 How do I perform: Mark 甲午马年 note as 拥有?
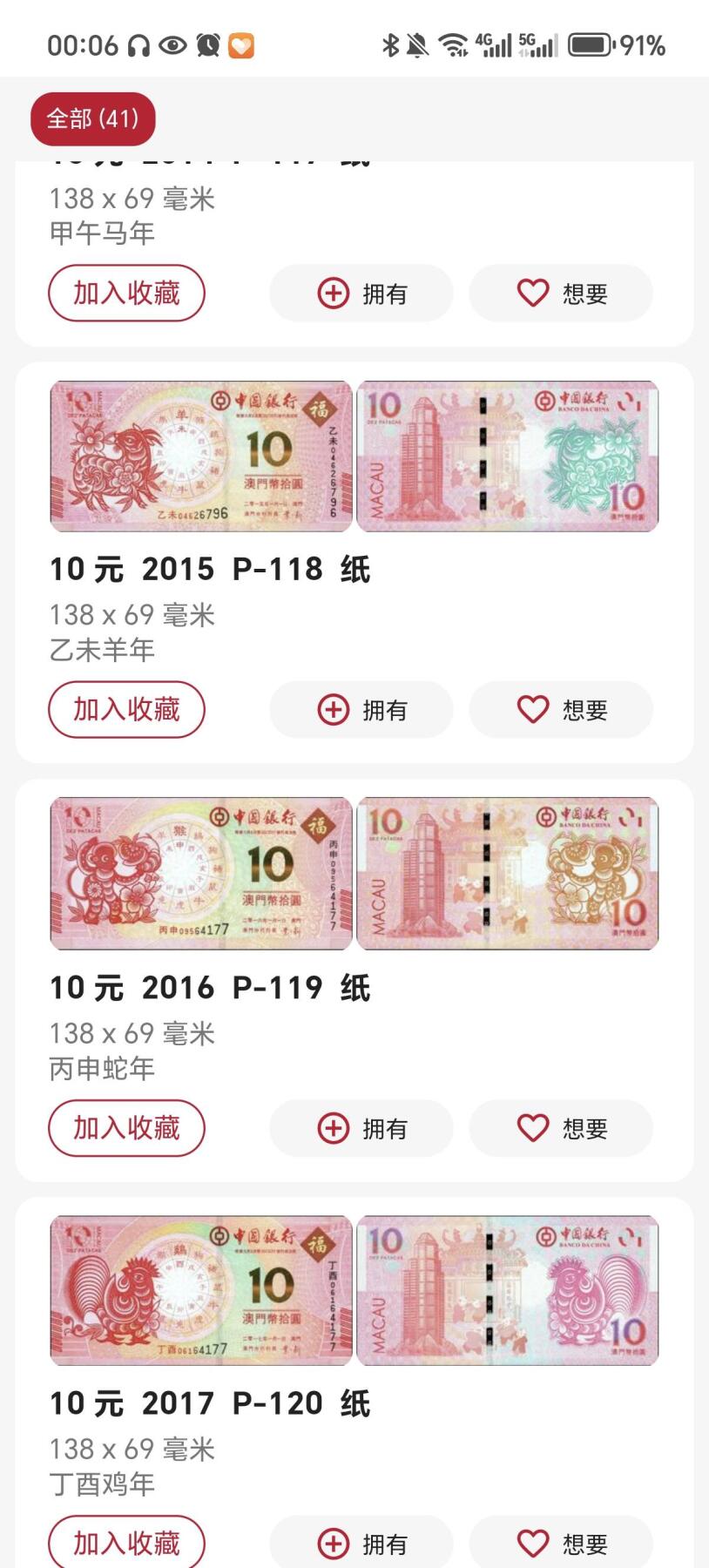point(361,294)
